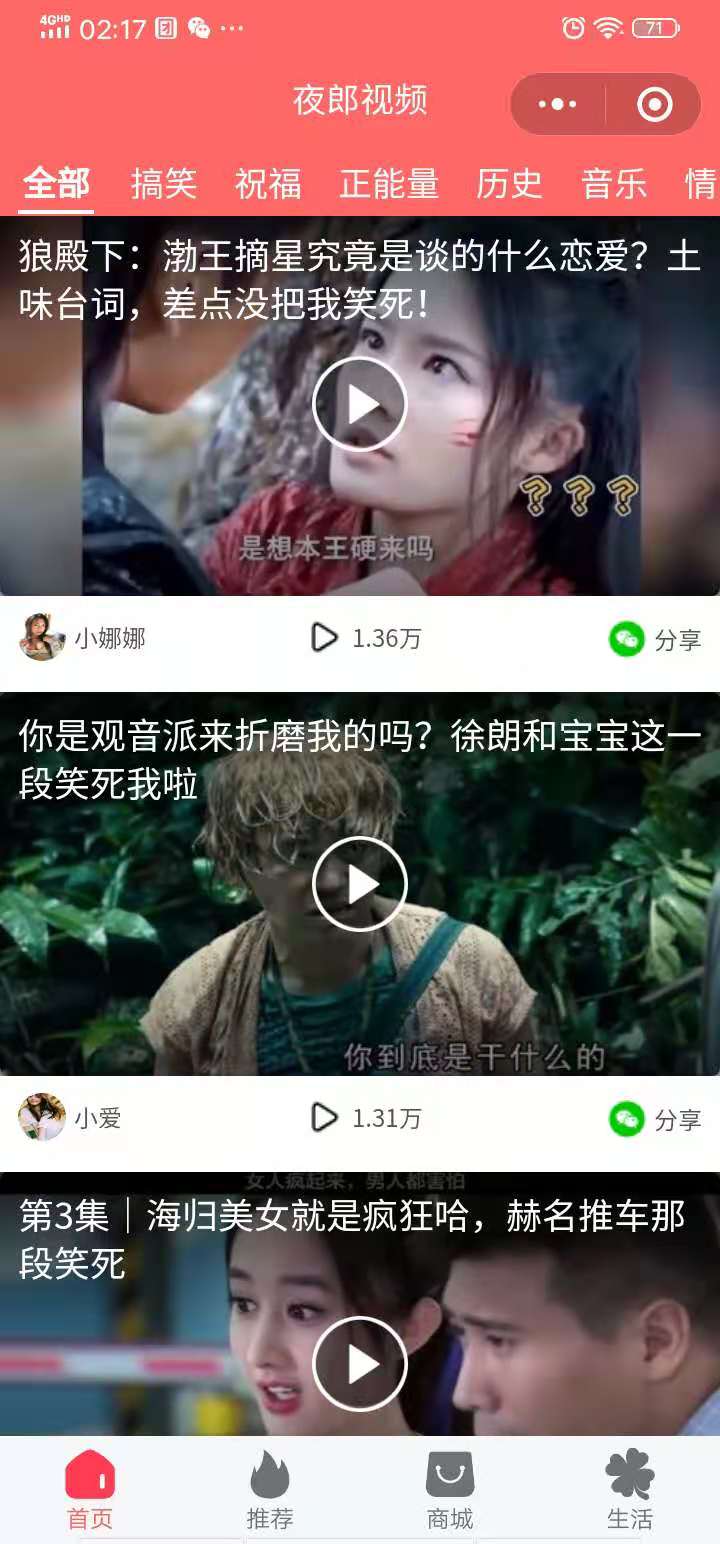The height and width of the screenshot is (1544, 720).
Task: Switch to the 搞笑 category tab
Action: 163,184
